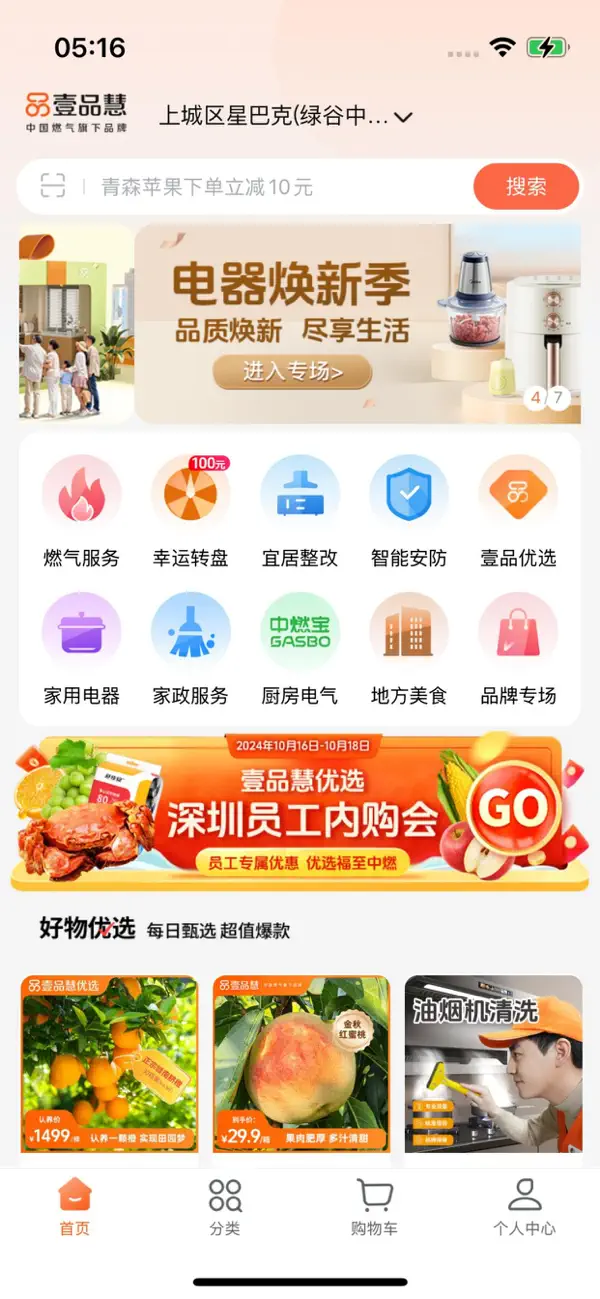
Task: Open 智能安防 category
Action: click(409, 511)
